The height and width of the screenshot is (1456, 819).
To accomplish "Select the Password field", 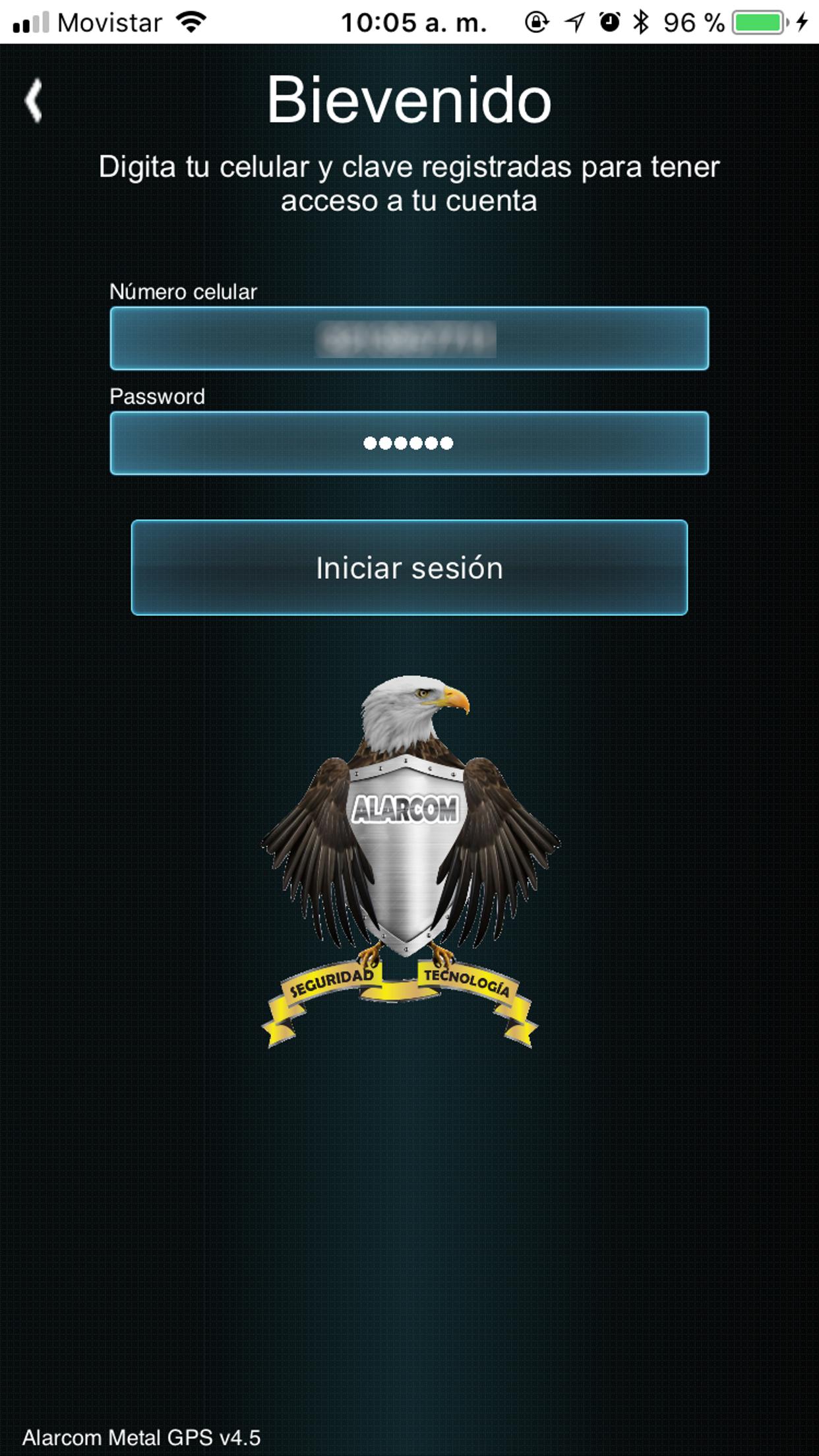I will pyautogui.click(x=409, y=443).
